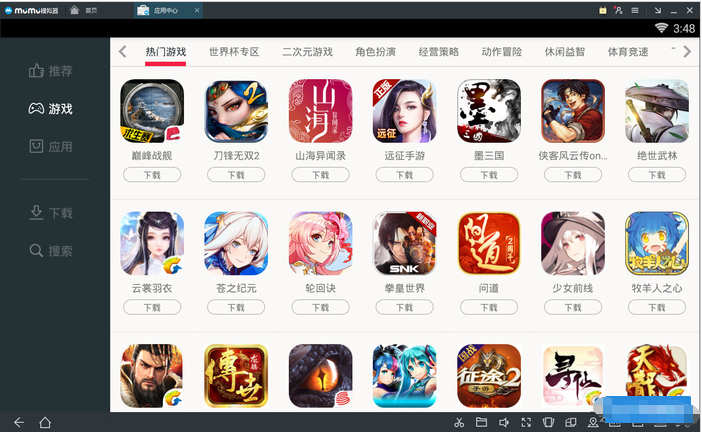
Task: Open the 下载 downloads page
Action: (52, 212)
